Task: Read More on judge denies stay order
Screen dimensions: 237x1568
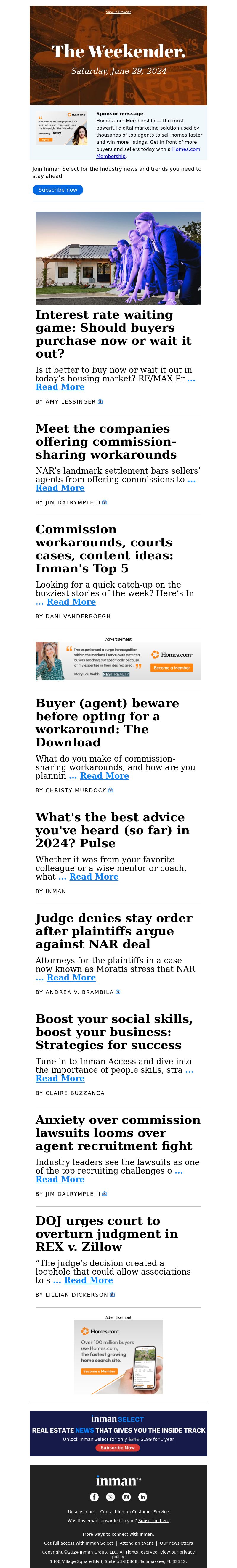Action: [71, 978]
